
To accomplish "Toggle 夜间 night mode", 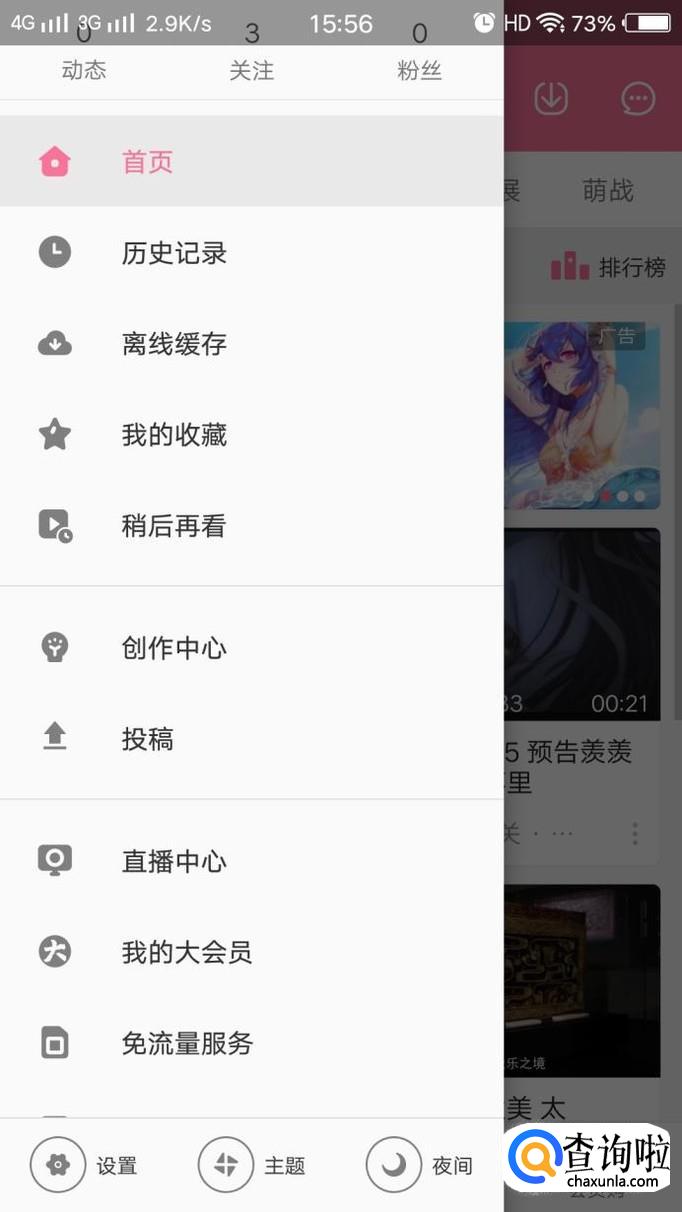I will pos(419,1165).
